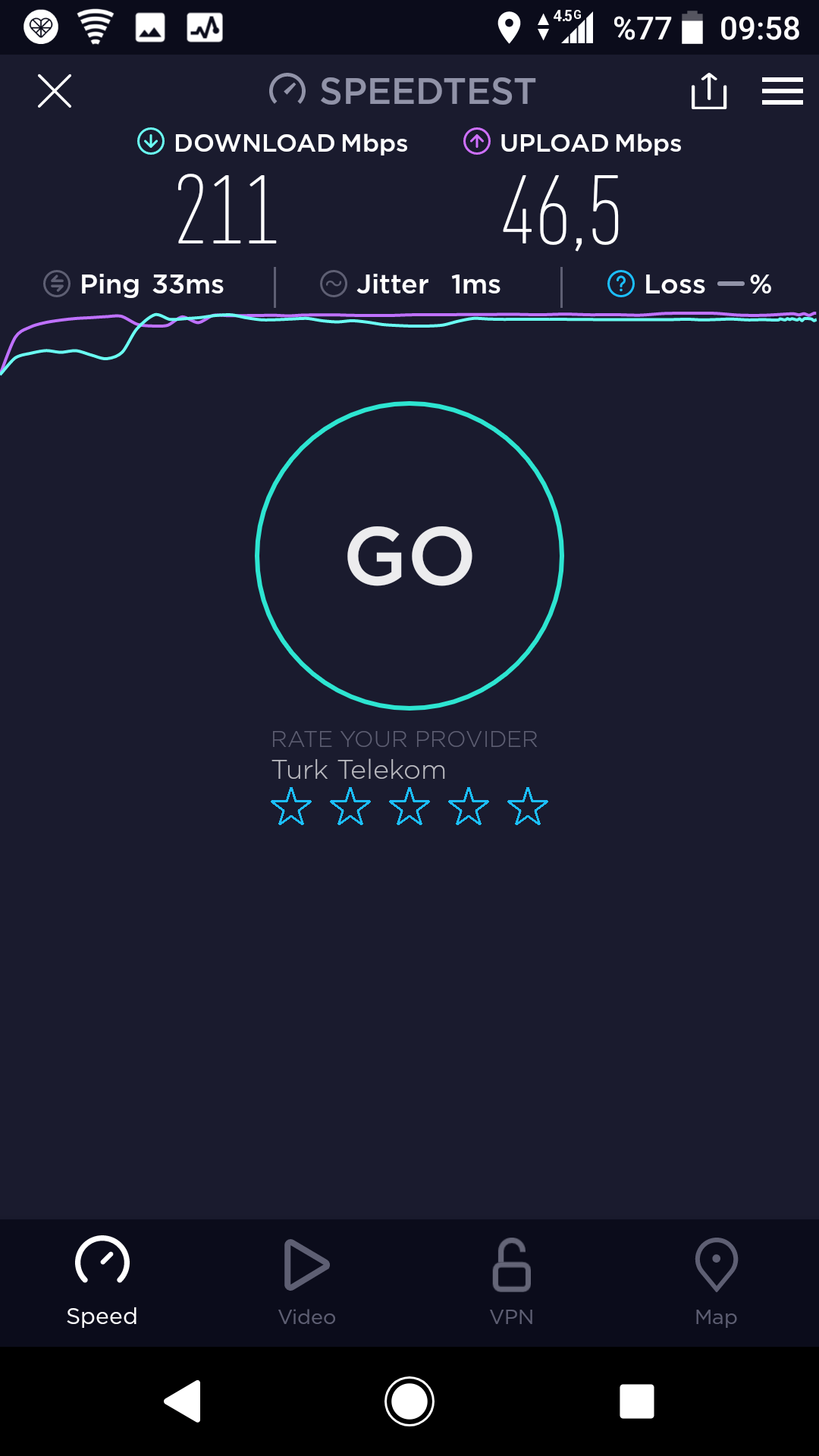The height and width of the screenshot is (1456, 819).
Task: Tap GO to start a new test
Action: tap(409, 556)
